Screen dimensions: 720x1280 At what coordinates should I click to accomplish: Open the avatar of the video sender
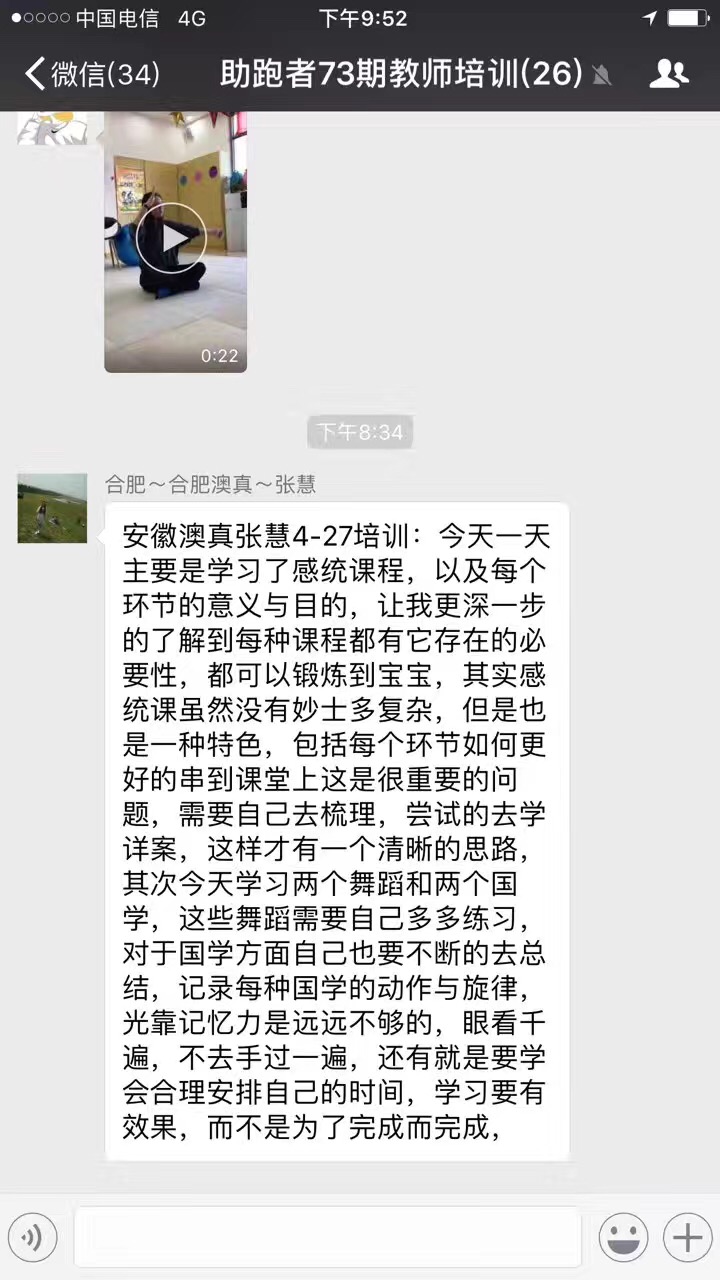[52, 128]
